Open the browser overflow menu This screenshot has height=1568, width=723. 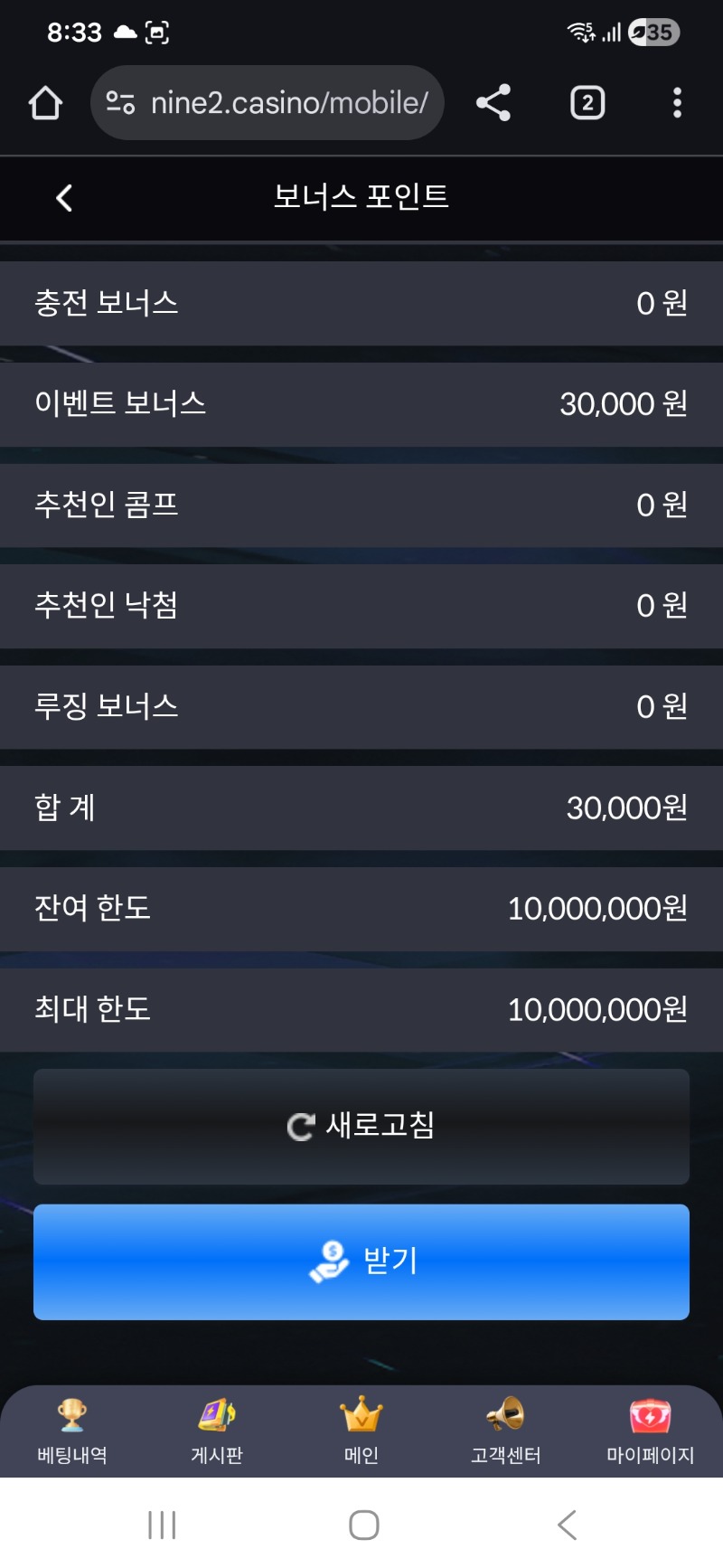pos(677,103)
